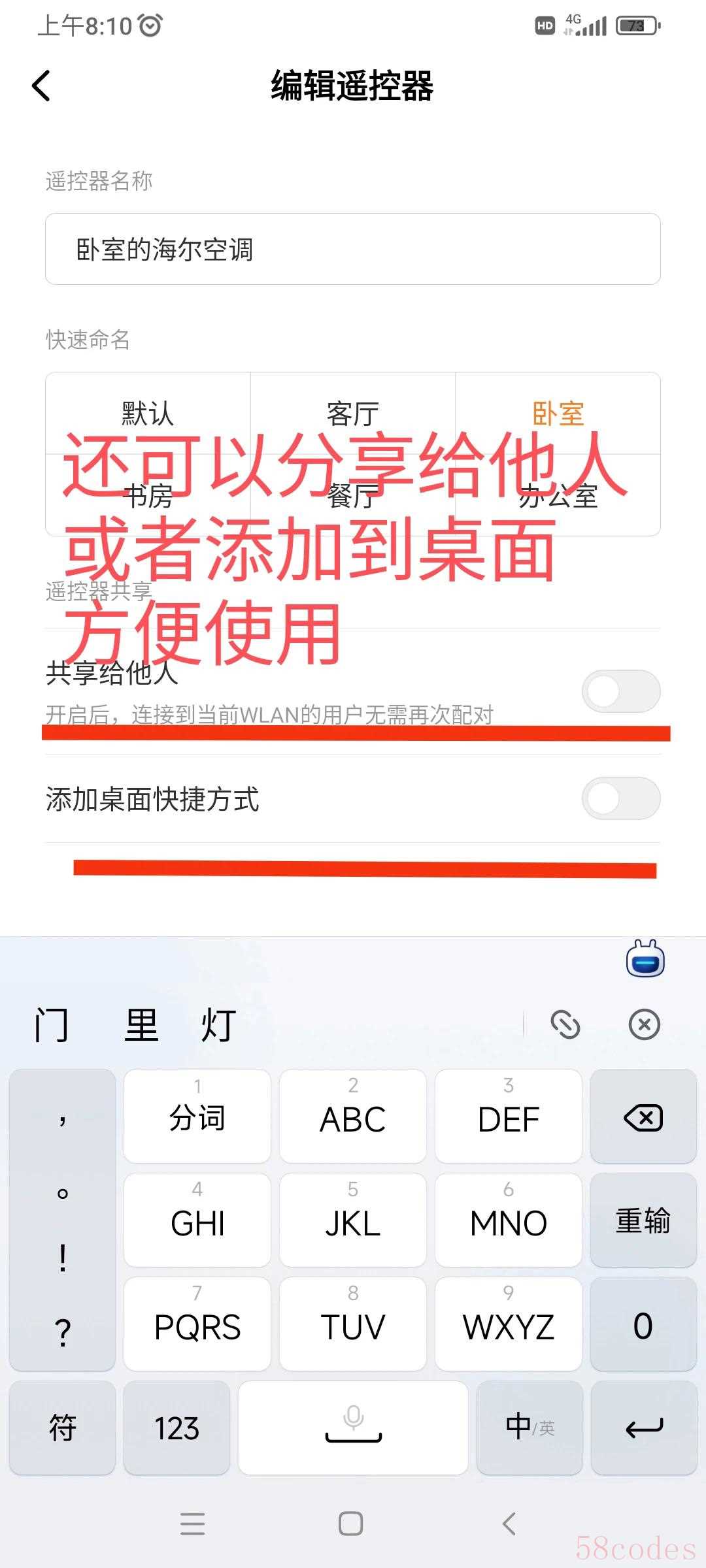The image size is (706, 1568).
Task: Hit the keyboard backspace key
Action: (643, 1117)
